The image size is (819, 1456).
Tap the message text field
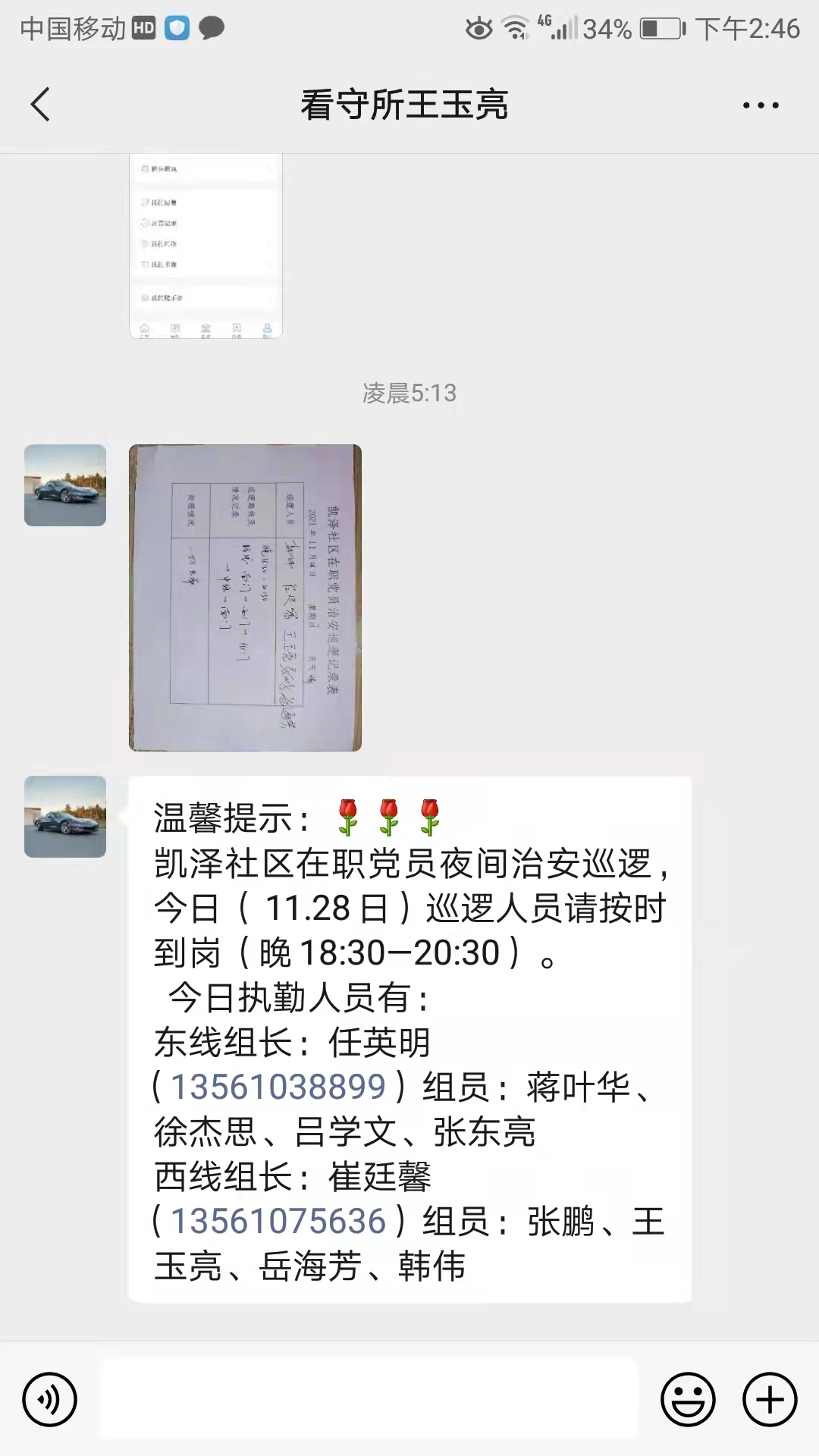[x=369, y=1398]
